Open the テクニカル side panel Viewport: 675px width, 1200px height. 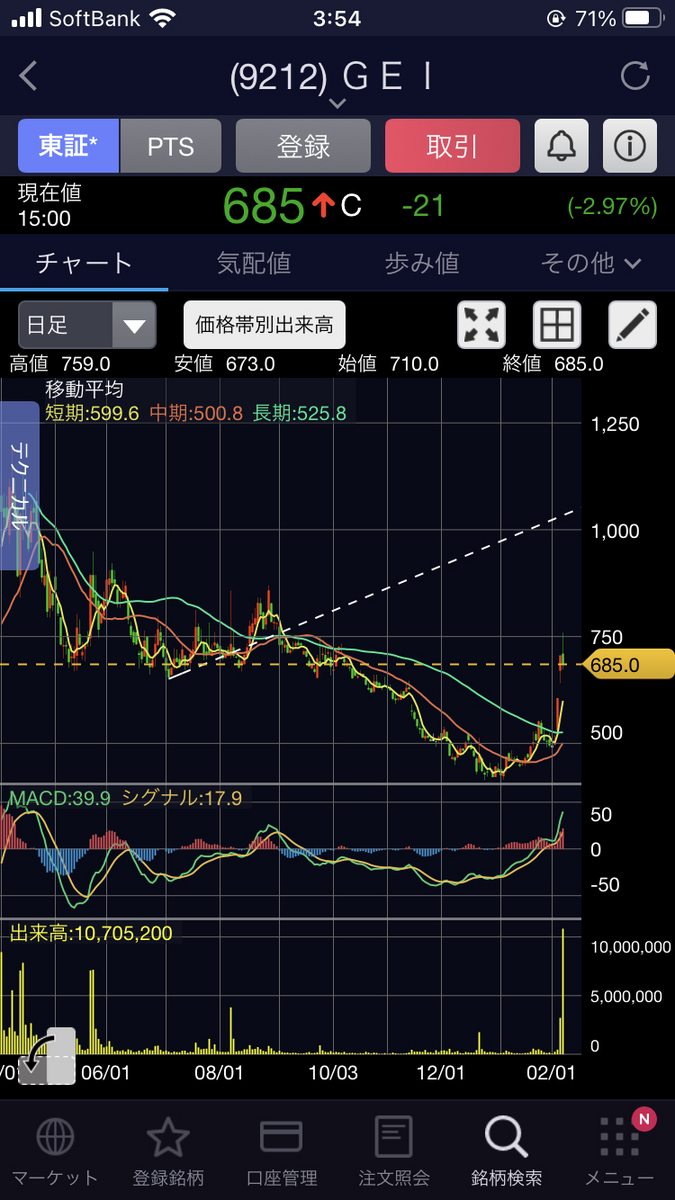click(19, 486)
